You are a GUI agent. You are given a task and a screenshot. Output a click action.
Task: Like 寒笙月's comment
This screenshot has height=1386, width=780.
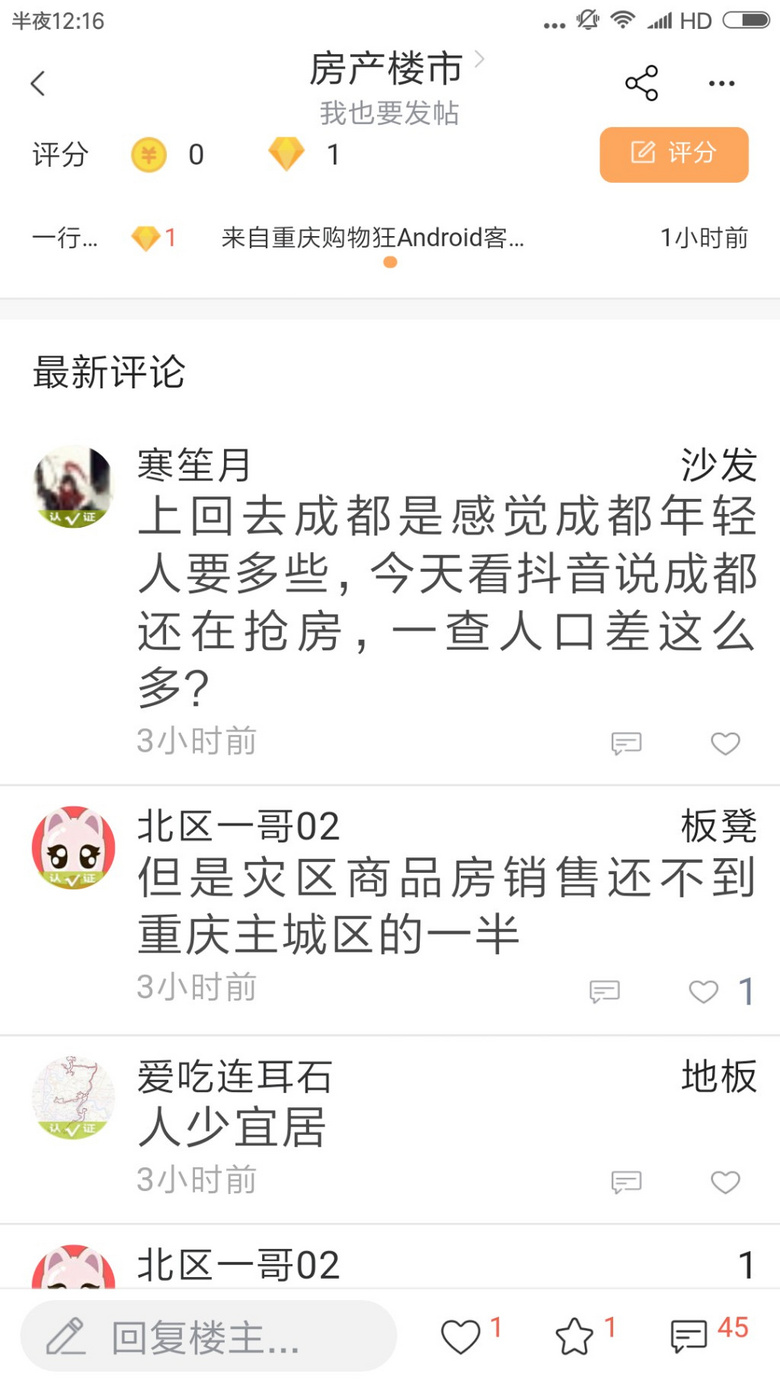(725, 743)
